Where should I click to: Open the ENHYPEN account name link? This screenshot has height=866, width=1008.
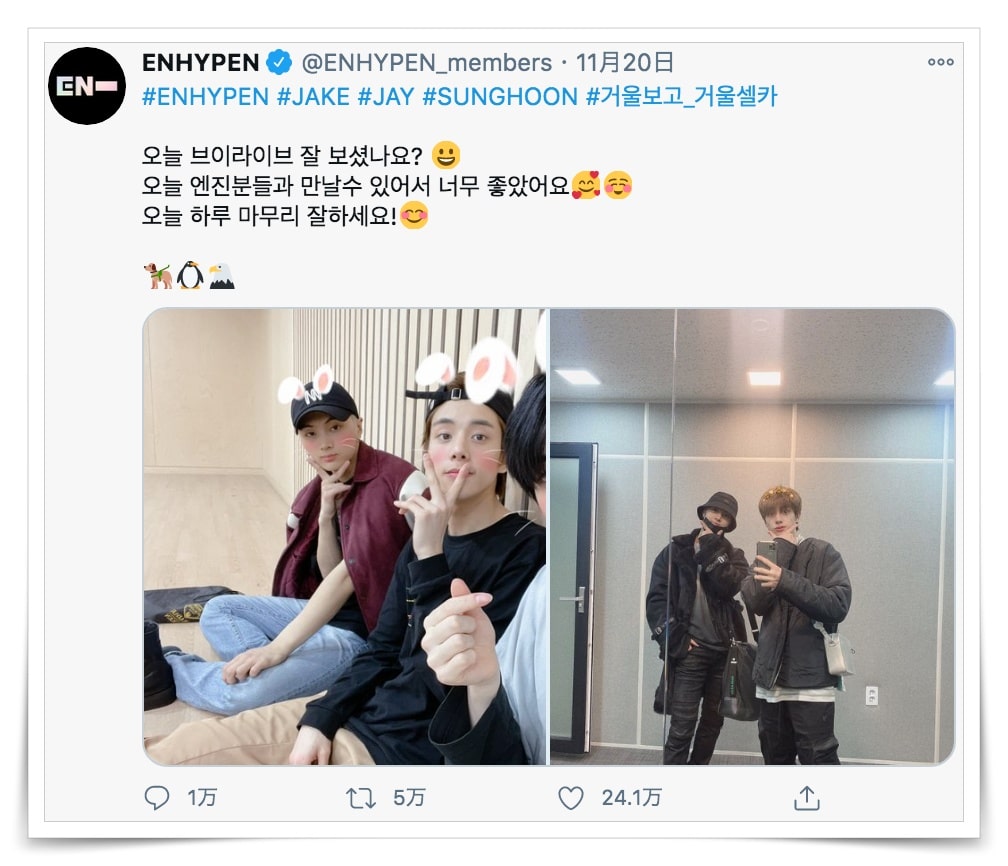point(201,63)
